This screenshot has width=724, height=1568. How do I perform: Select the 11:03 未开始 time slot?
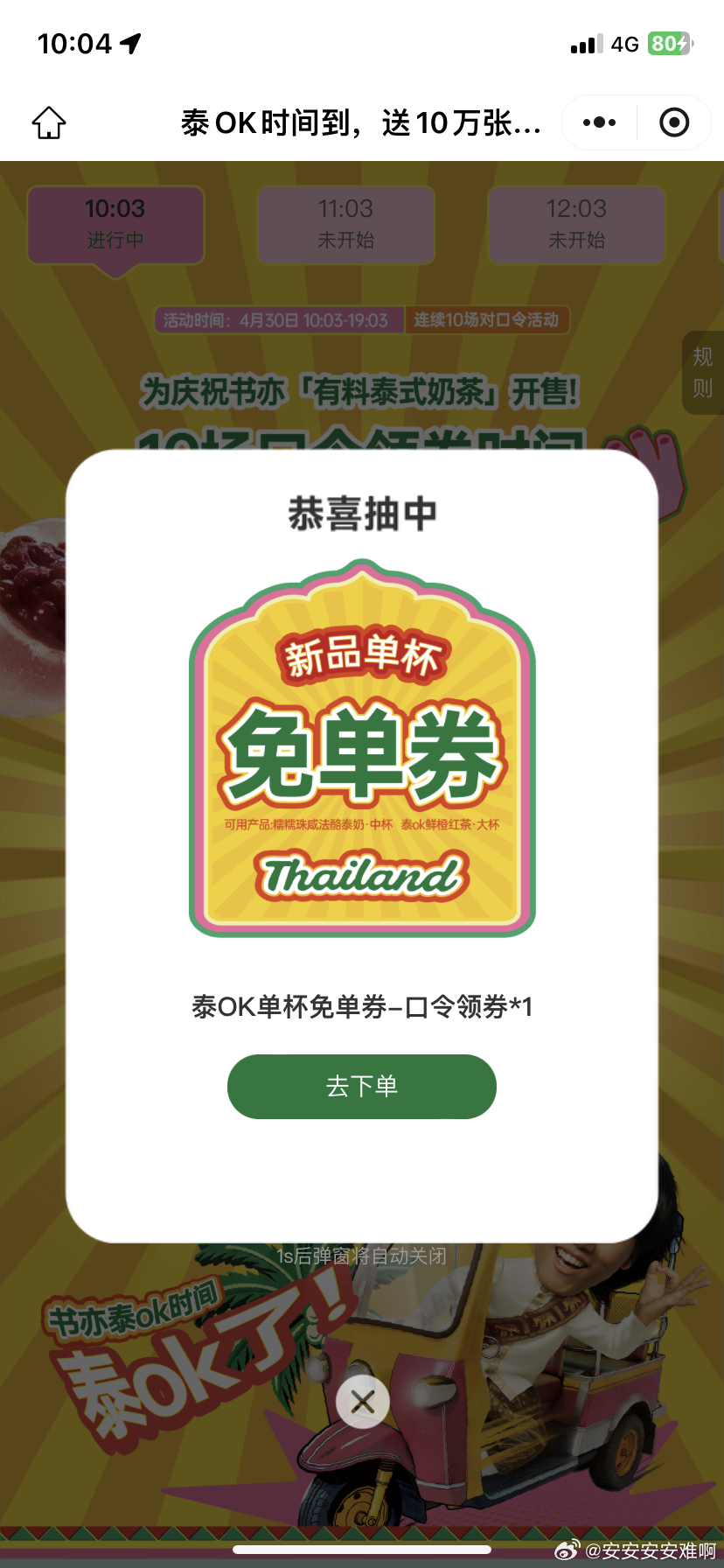(x=345, y=224)
